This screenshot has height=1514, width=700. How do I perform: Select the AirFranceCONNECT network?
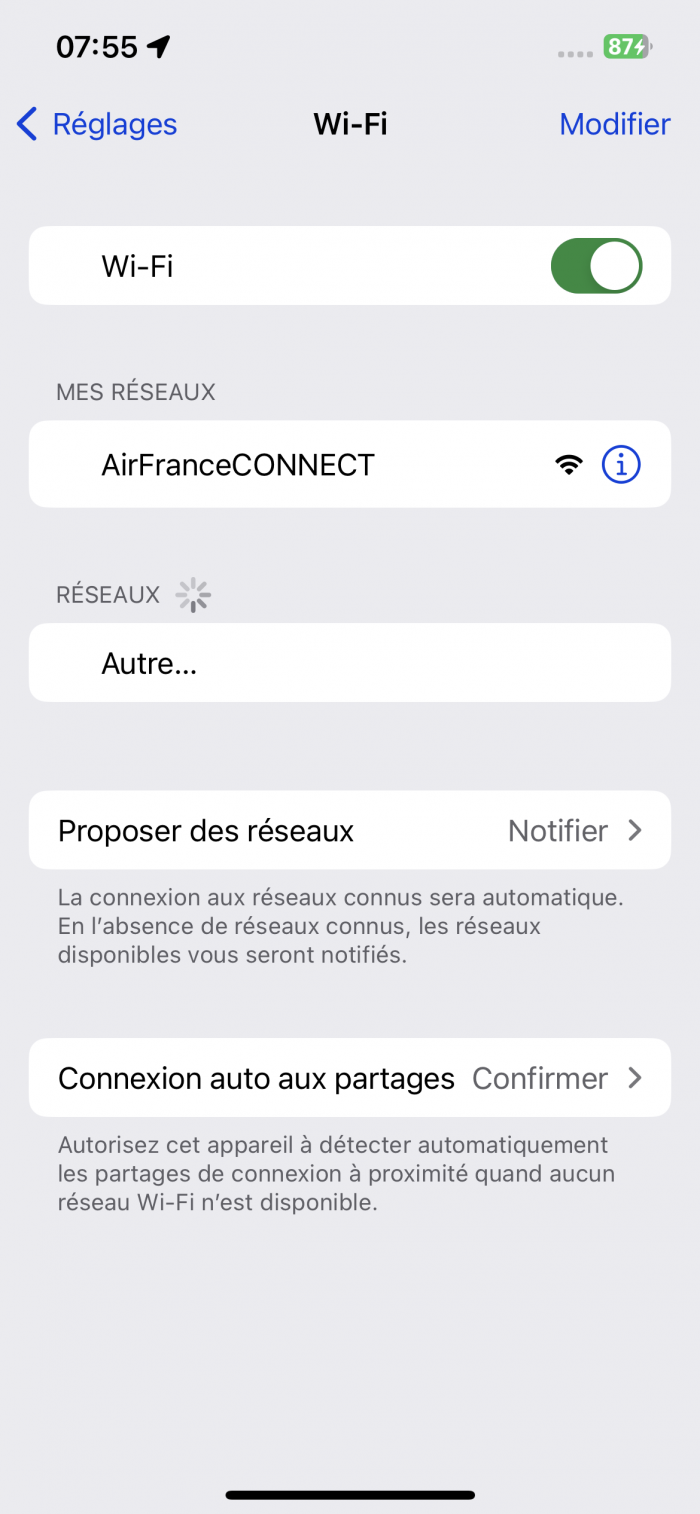pos(238,465)
